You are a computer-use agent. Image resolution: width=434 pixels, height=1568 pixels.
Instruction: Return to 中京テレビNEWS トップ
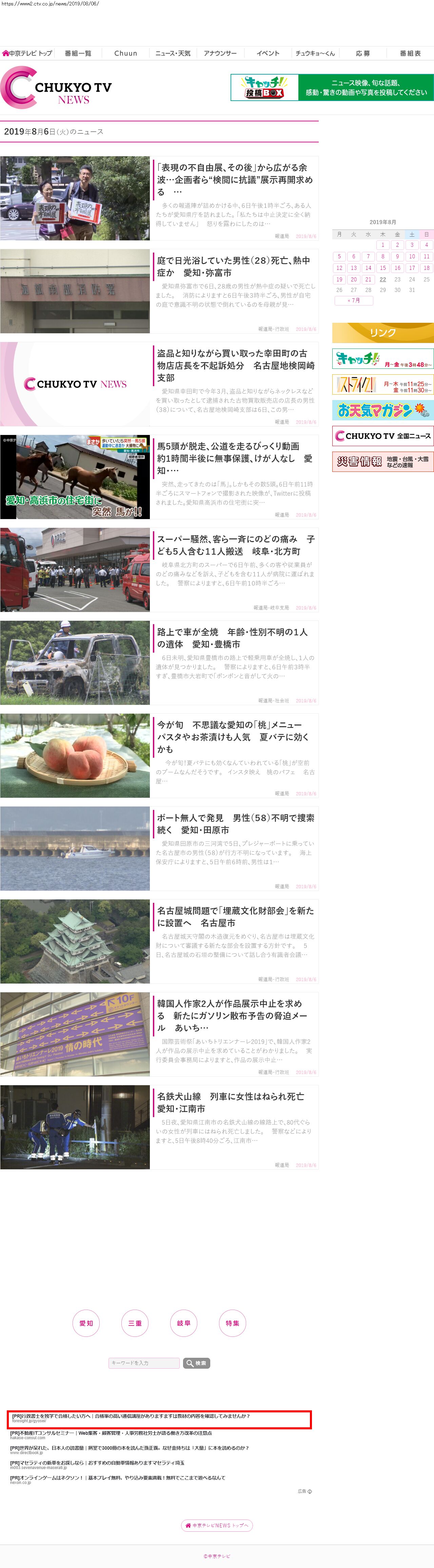point(217,1525)
